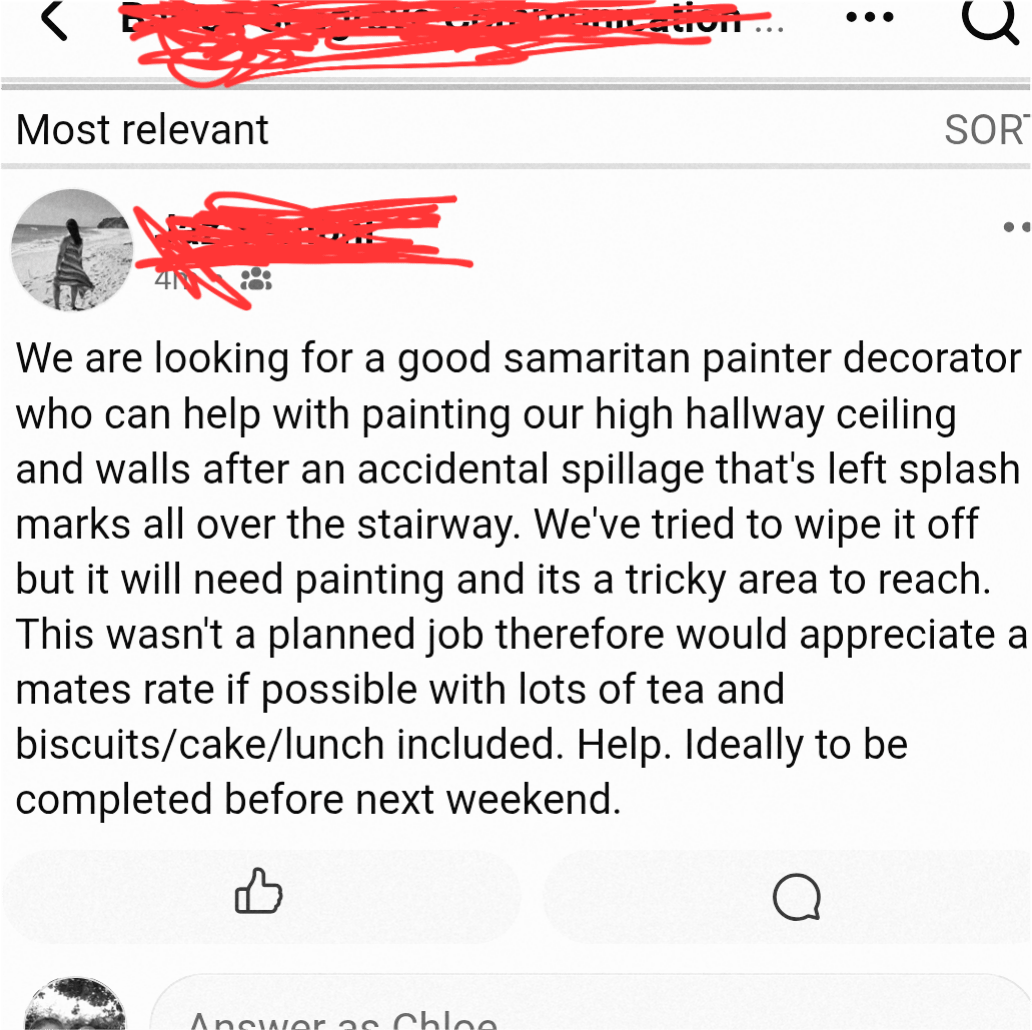The width and height of the screenshot is (1032, 1030).
Task: Open the poster's beach profile picture
Action: click(x=72, y=250)
